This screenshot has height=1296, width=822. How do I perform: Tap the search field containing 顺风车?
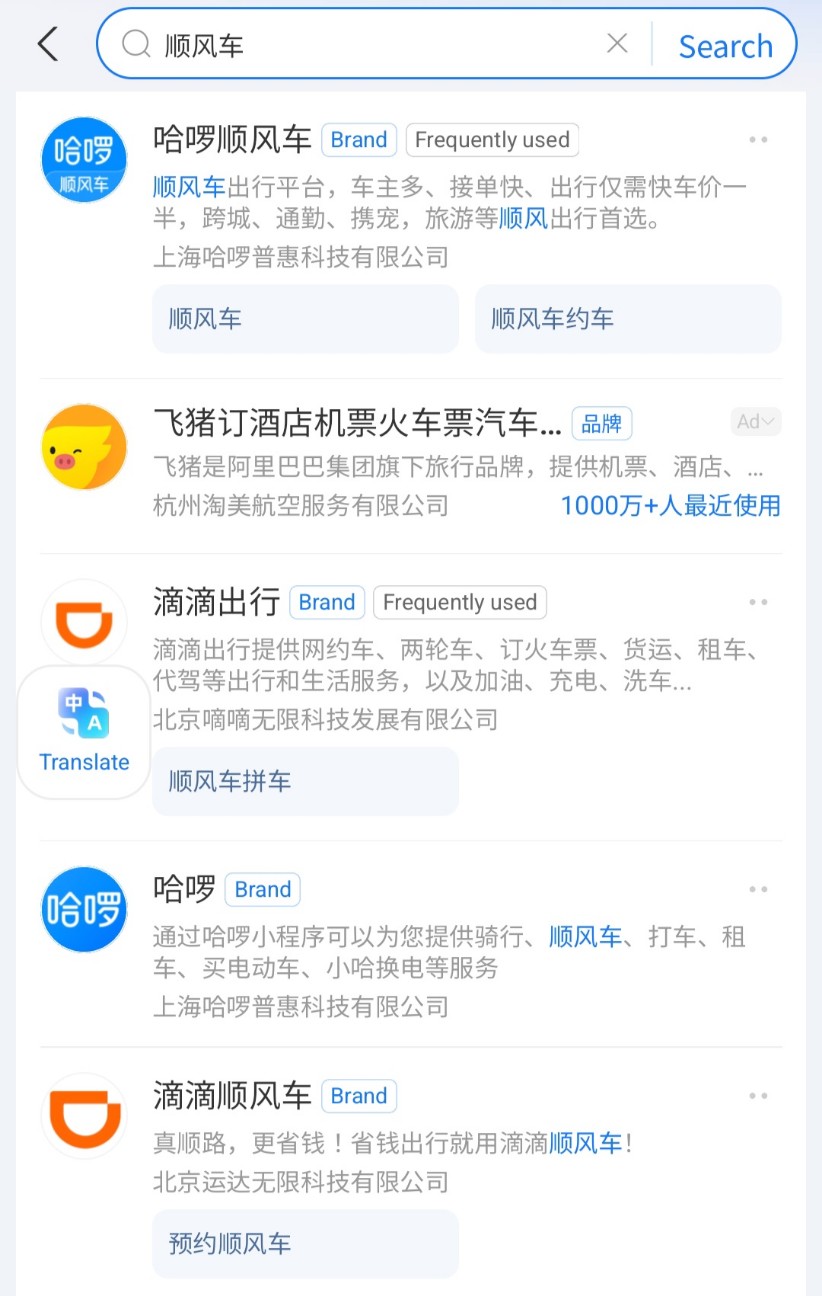380,45
